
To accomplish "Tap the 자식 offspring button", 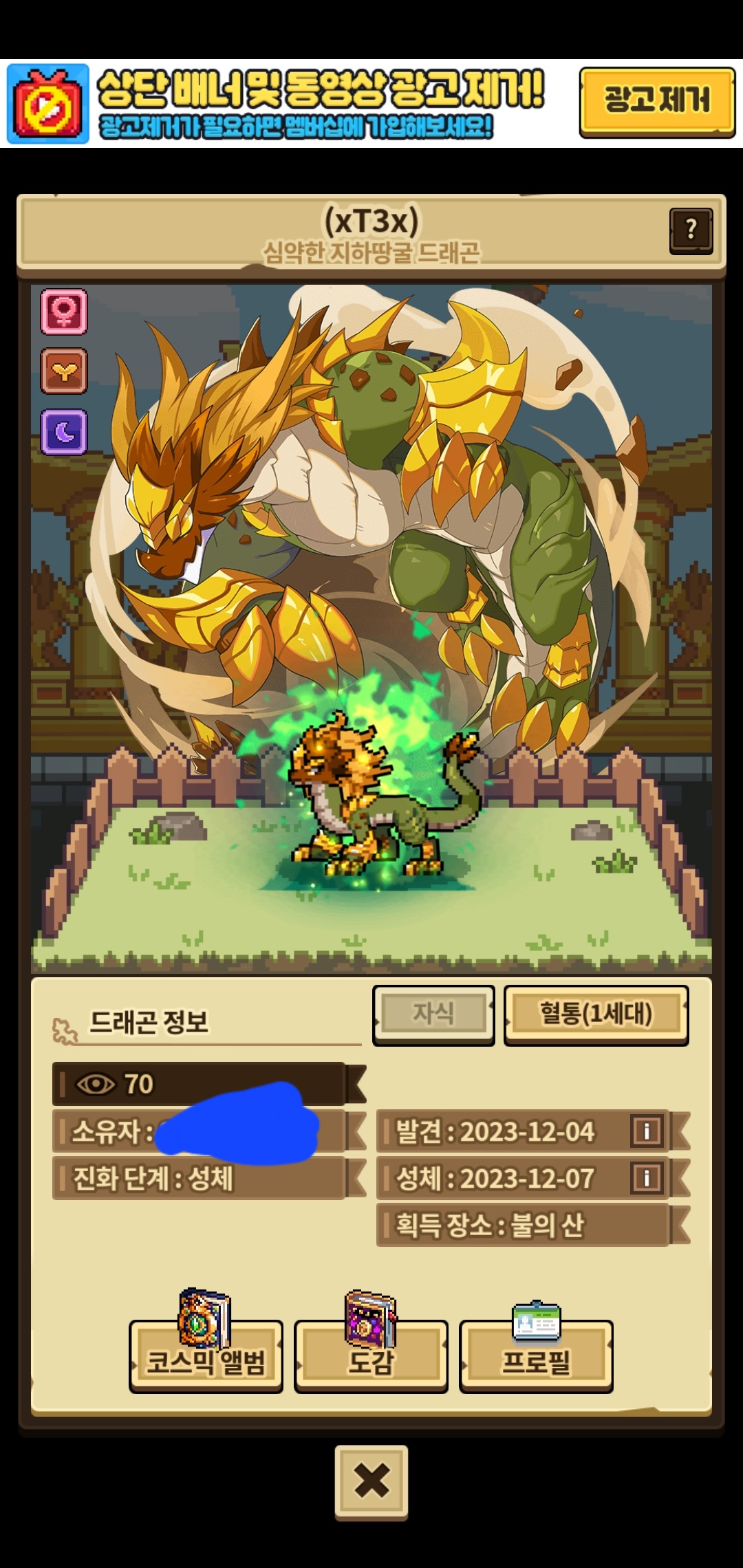I will (x=433, y=1015).
